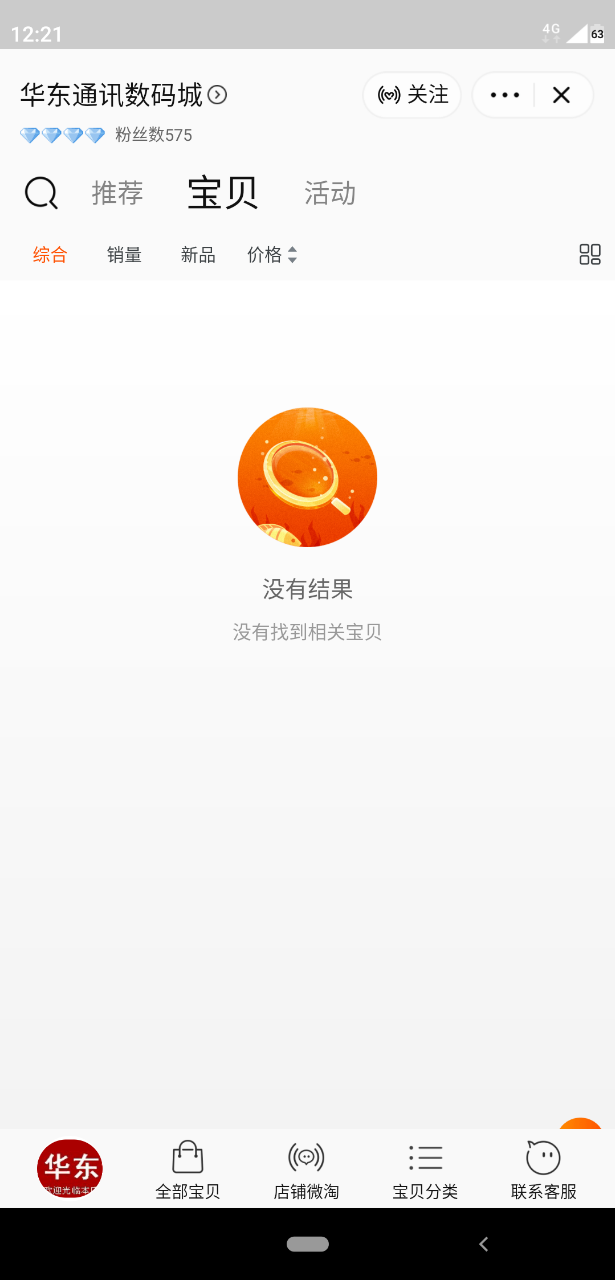Switch to the 活动 tab
This screenshot has height=1280, width=615.
pos(330,193)
